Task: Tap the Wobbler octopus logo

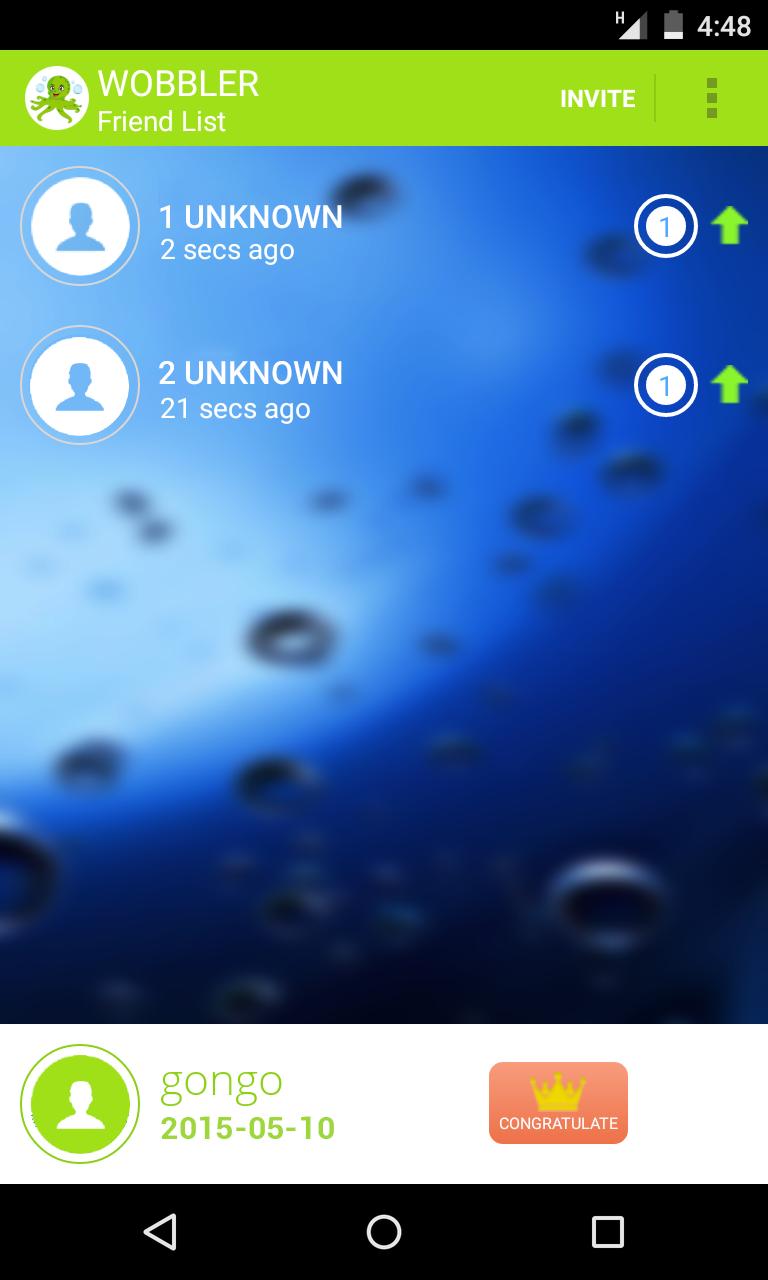Action: click(57, 98)
